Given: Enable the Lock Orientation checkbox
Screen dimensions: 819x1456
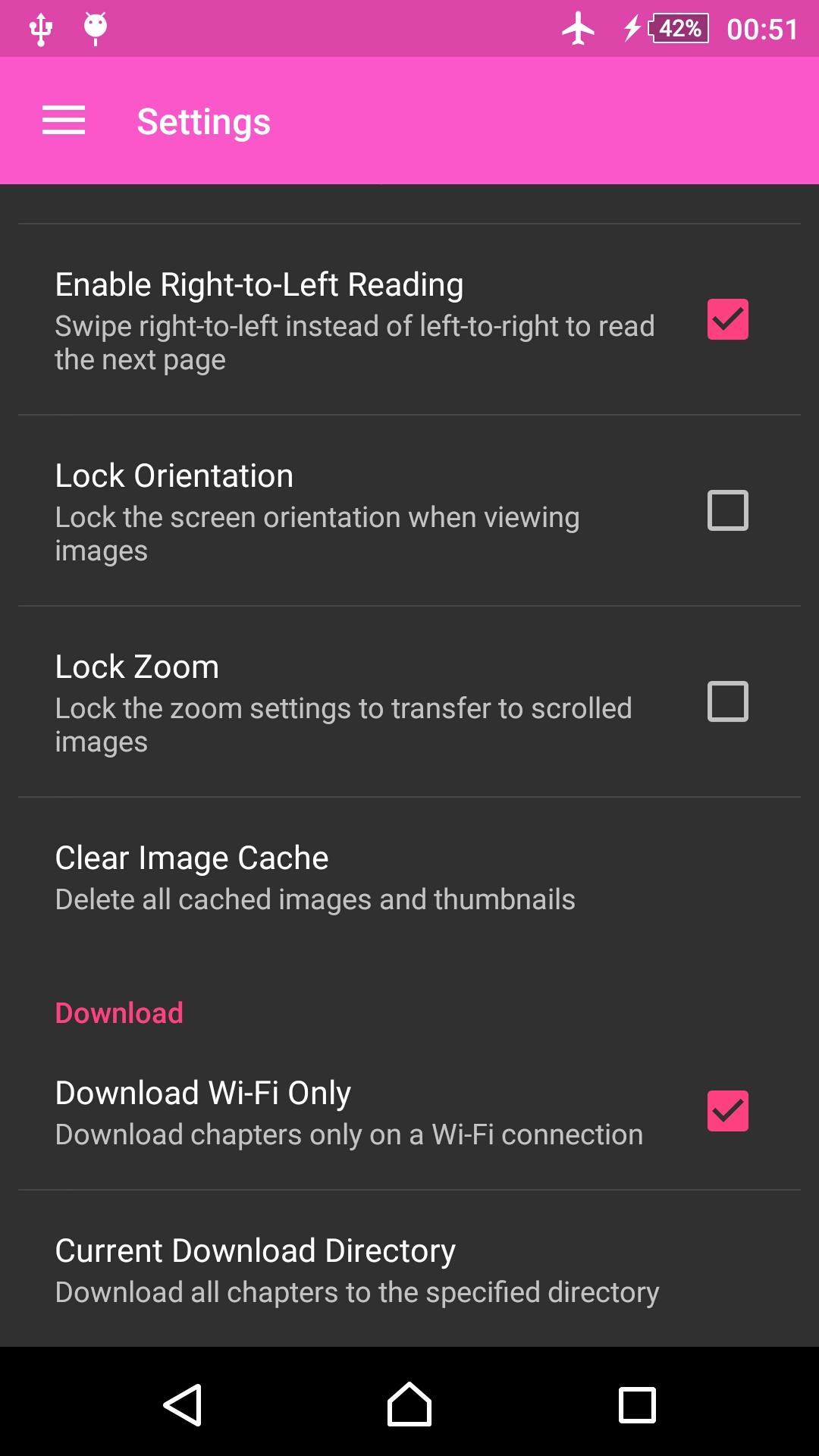Looking at the screenshot, I should click(x=727, y=510).
